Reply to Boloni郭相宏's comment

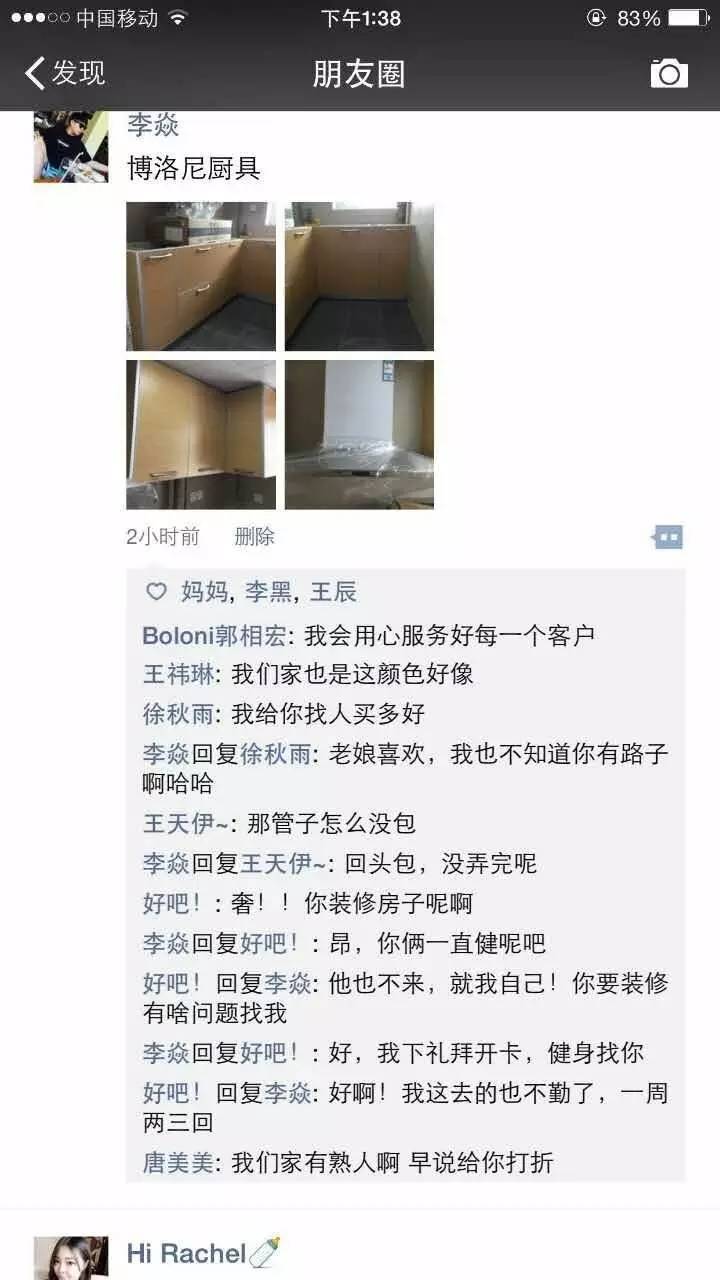[450, 635]
